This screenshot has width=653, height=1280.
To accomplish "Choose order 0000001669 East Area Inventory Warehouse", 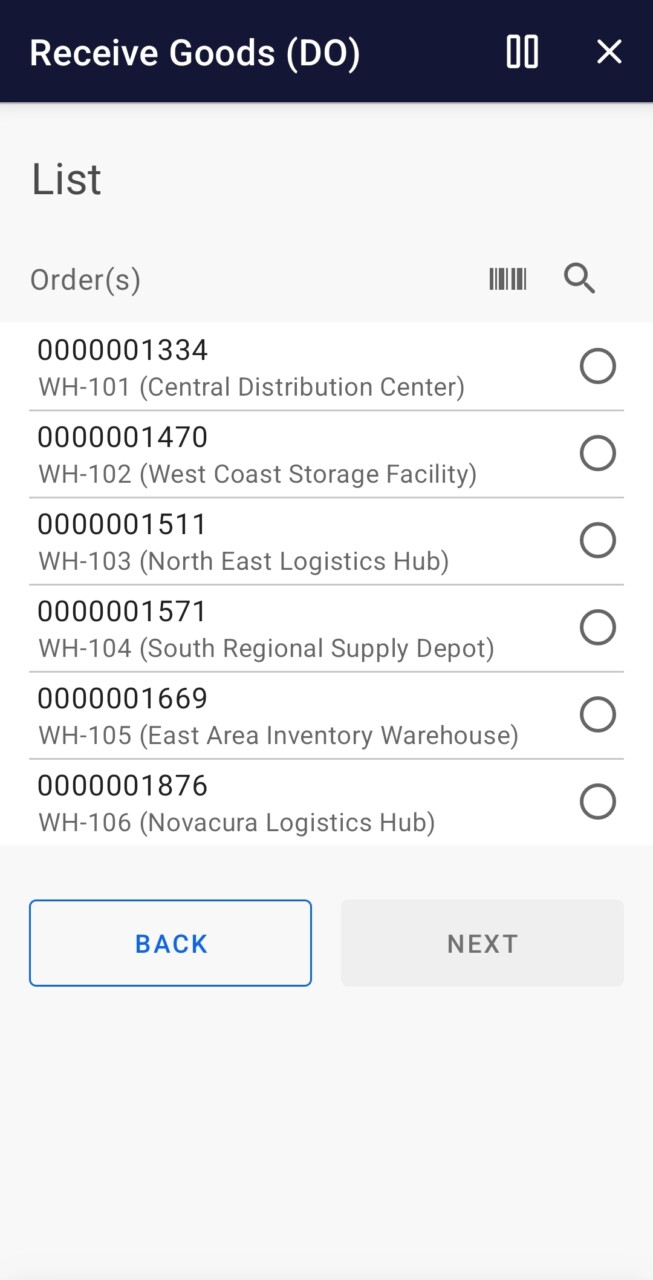I will pos(598,715).
